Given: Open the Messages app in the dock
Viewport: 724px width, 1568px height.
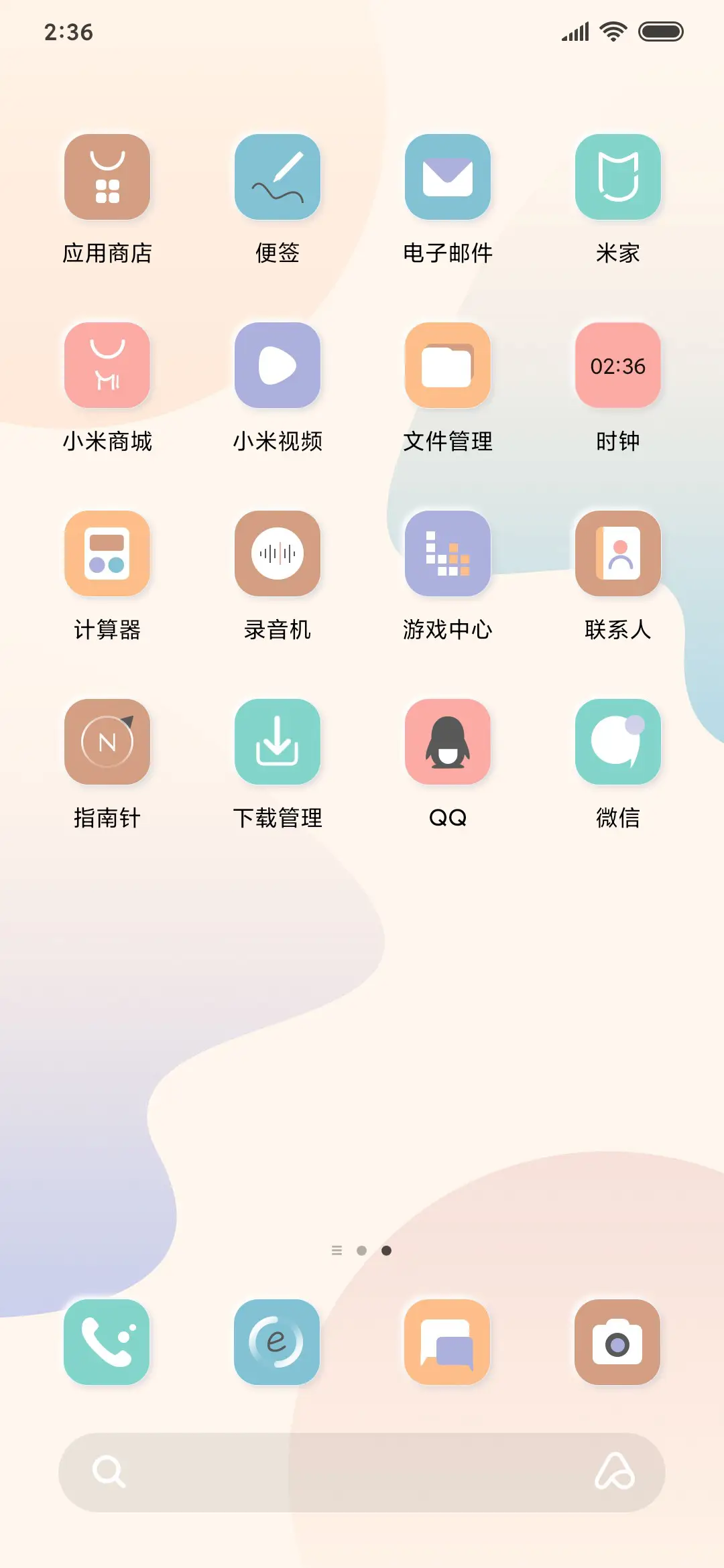Looking at the screenshot, I should coord(448,1344).
